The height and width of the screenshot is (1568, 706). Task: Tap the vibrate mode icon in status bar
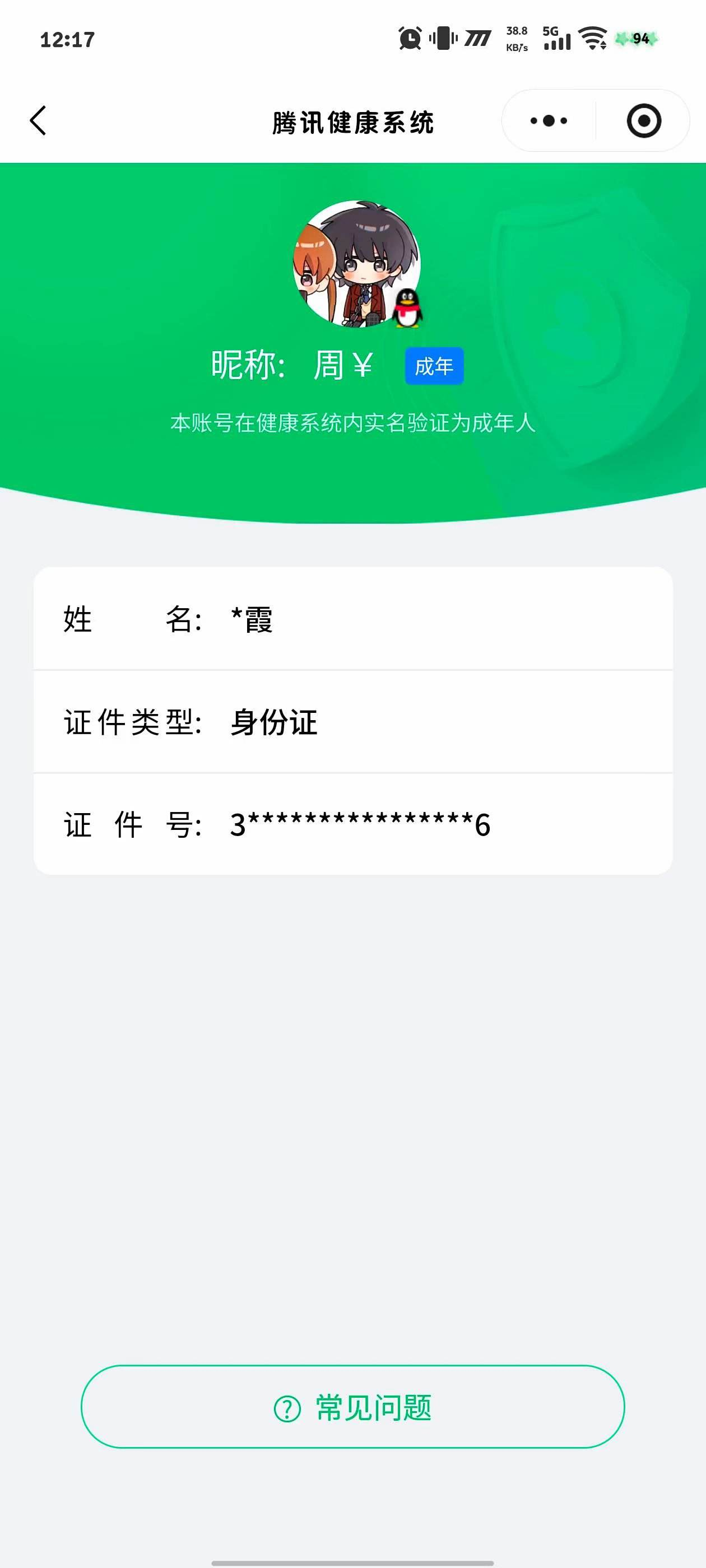tap(444, 38)
